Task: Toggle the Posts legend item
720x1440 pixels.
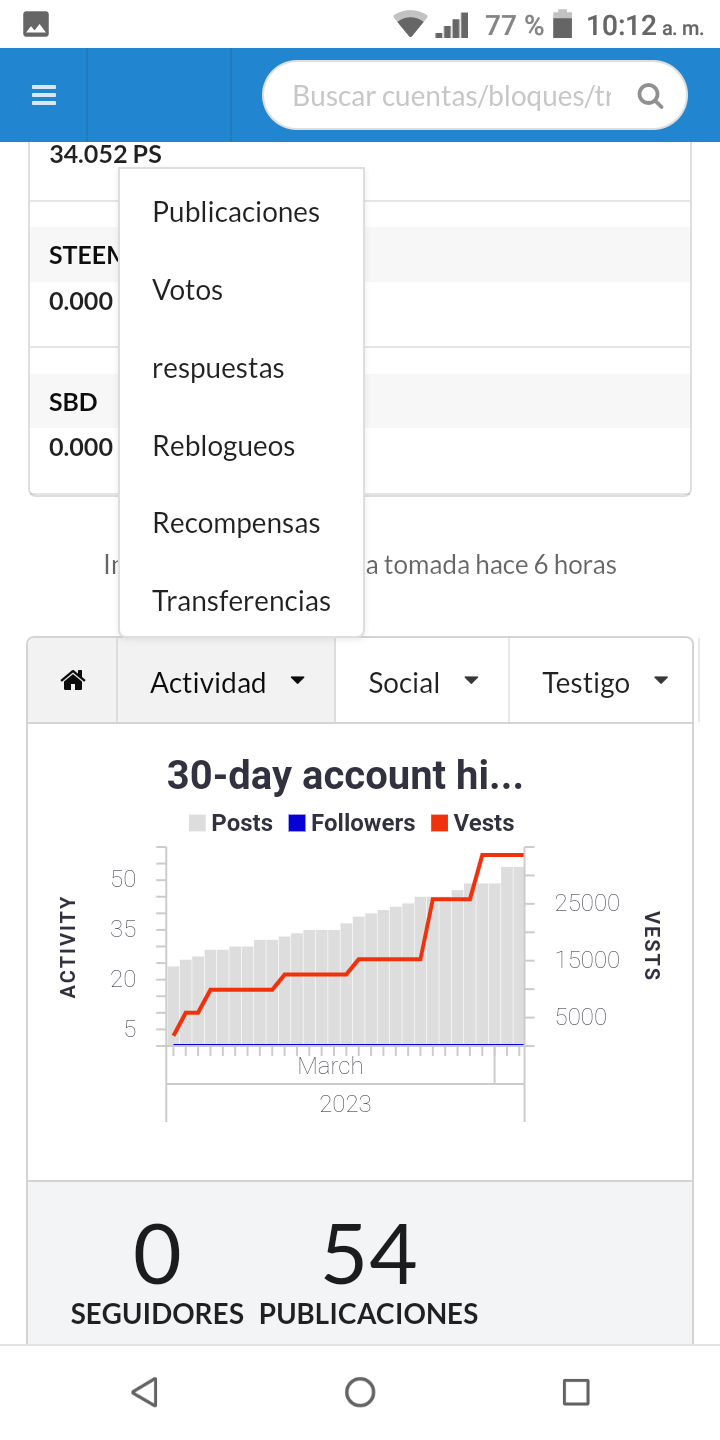Action: [231, 823]
